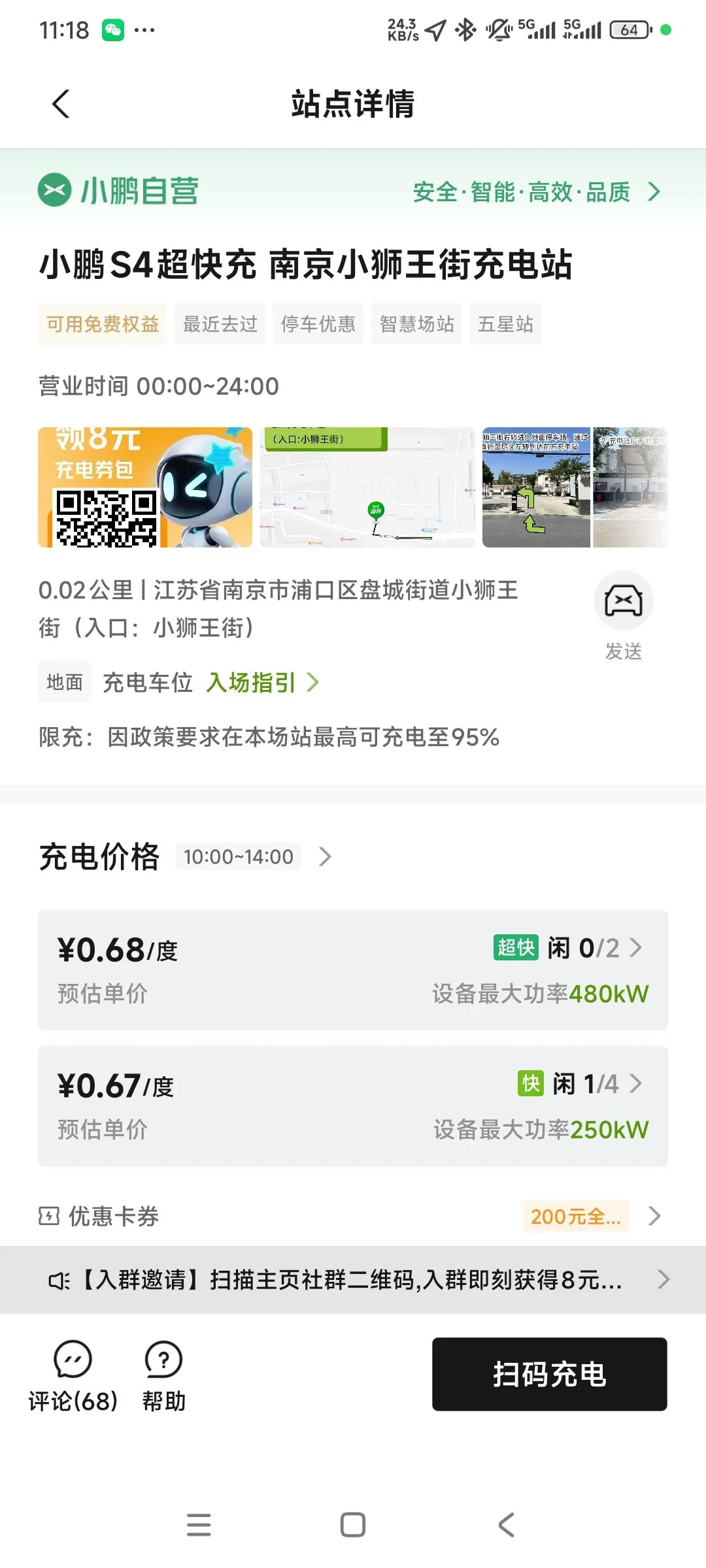Open the 优惠卡券 coupons row
This screenshot has height=1568, width=706.
pyautogui.click(x=353, y=1217)
